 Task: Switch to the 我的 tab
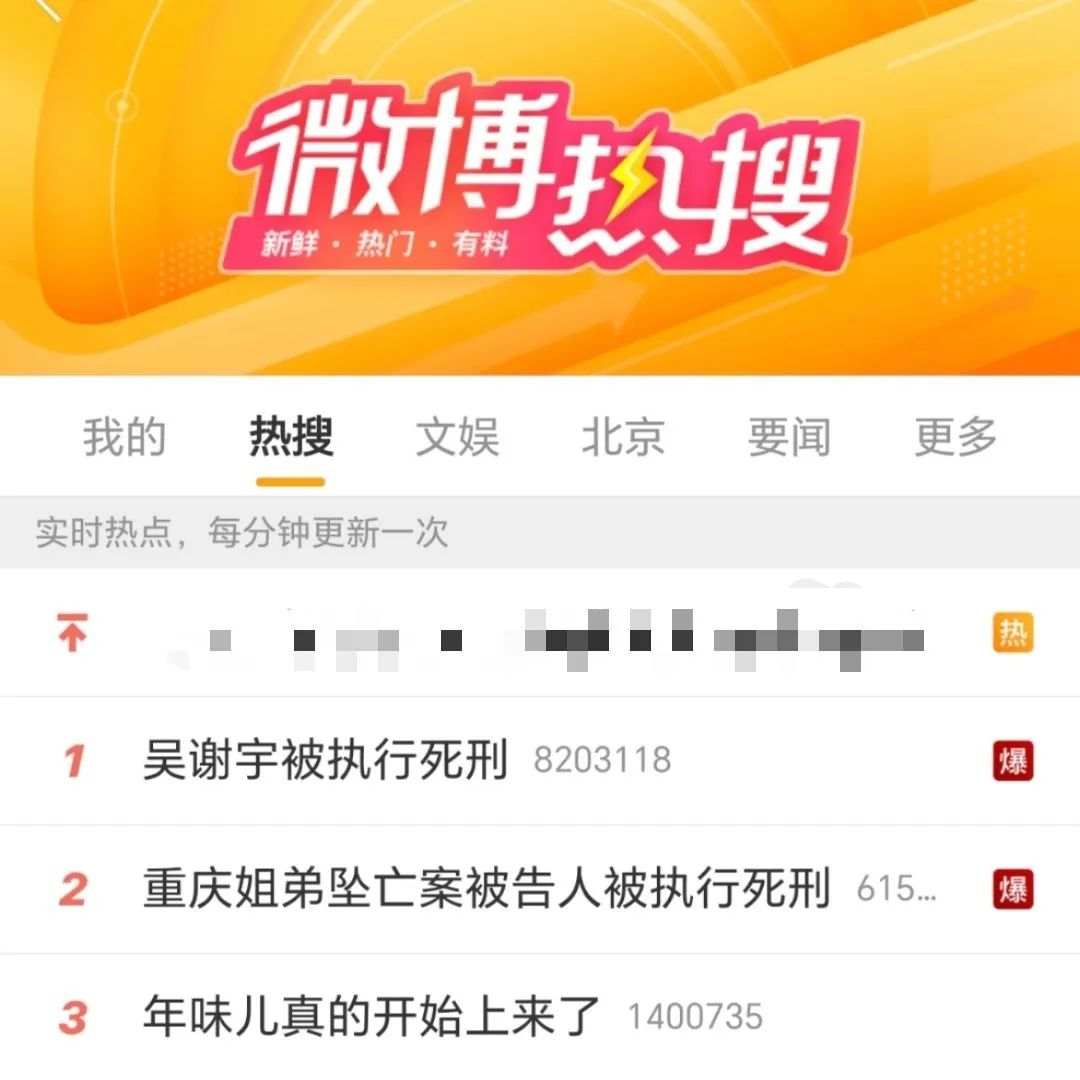(x=124, y=438)
